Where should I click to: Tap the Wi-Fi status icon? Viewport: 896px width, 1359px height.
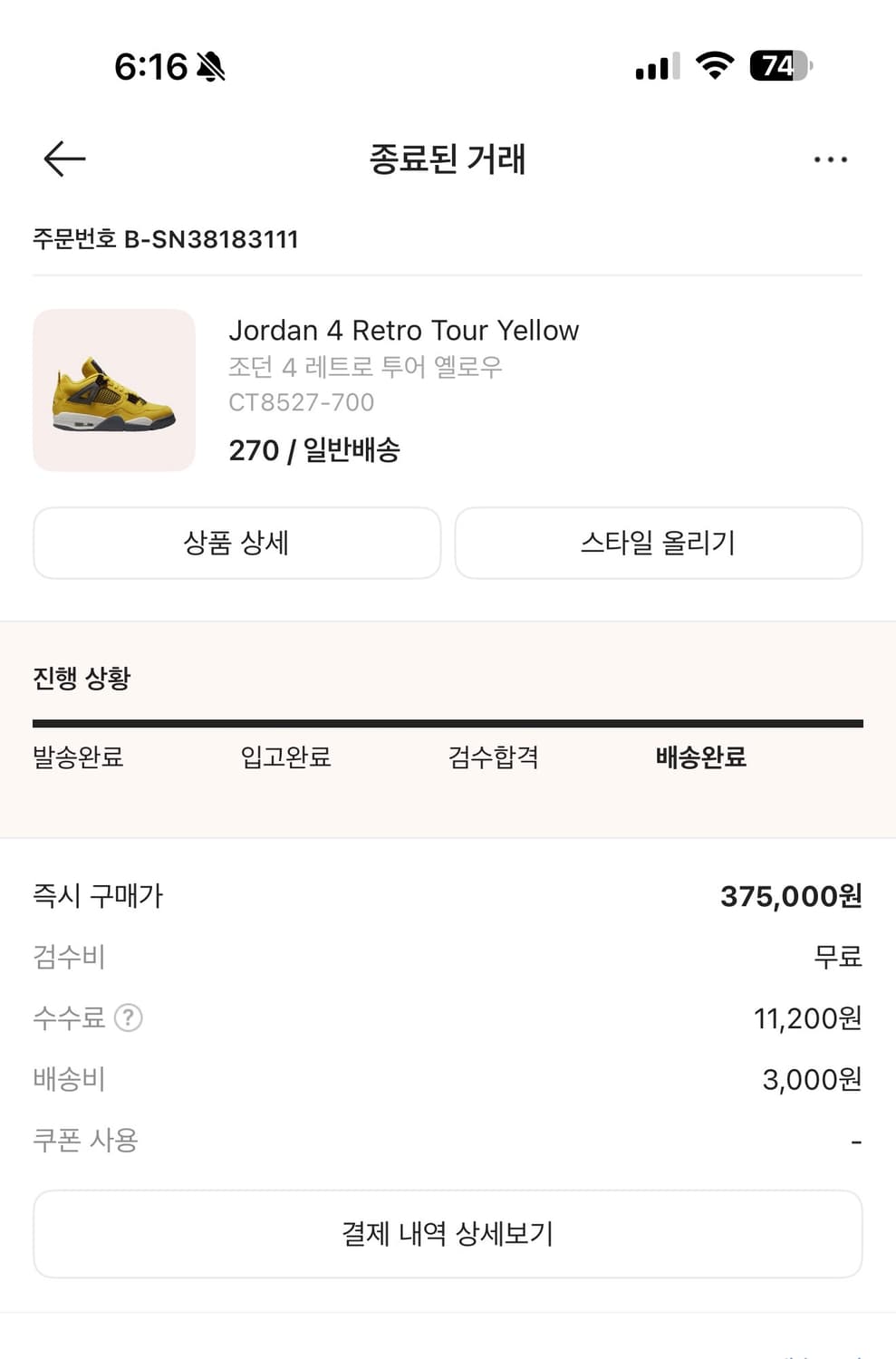point(715,66)
